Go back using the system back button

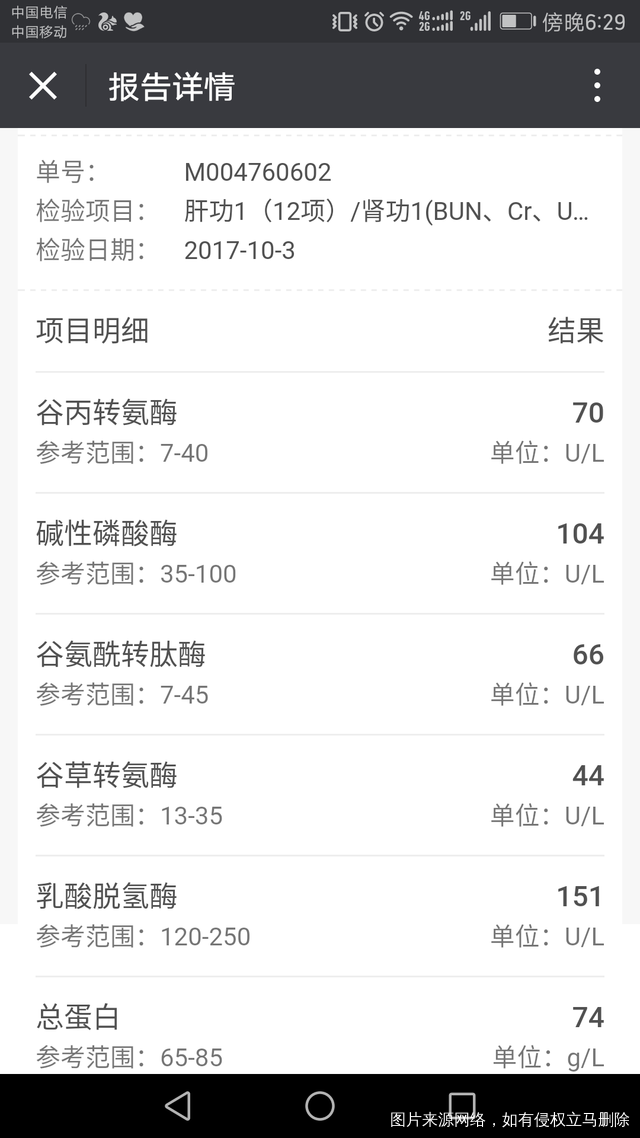click(178, 1105)
